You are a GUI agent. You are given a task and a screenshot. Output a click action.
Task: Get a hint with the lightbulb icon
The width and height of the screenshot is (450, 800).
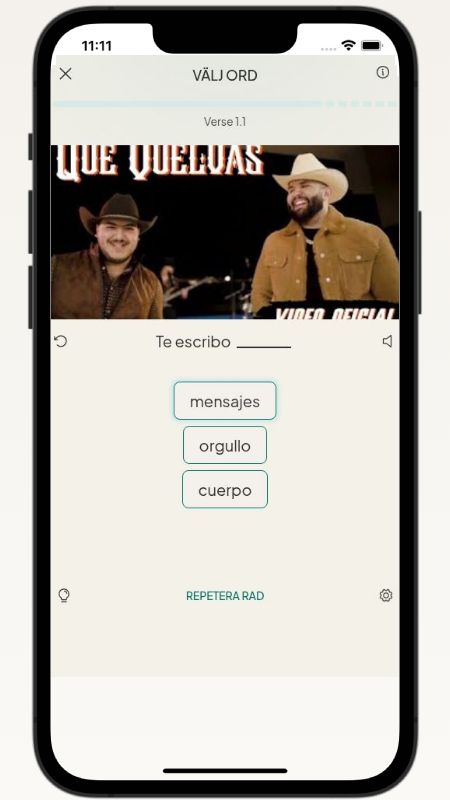[64, 595]
